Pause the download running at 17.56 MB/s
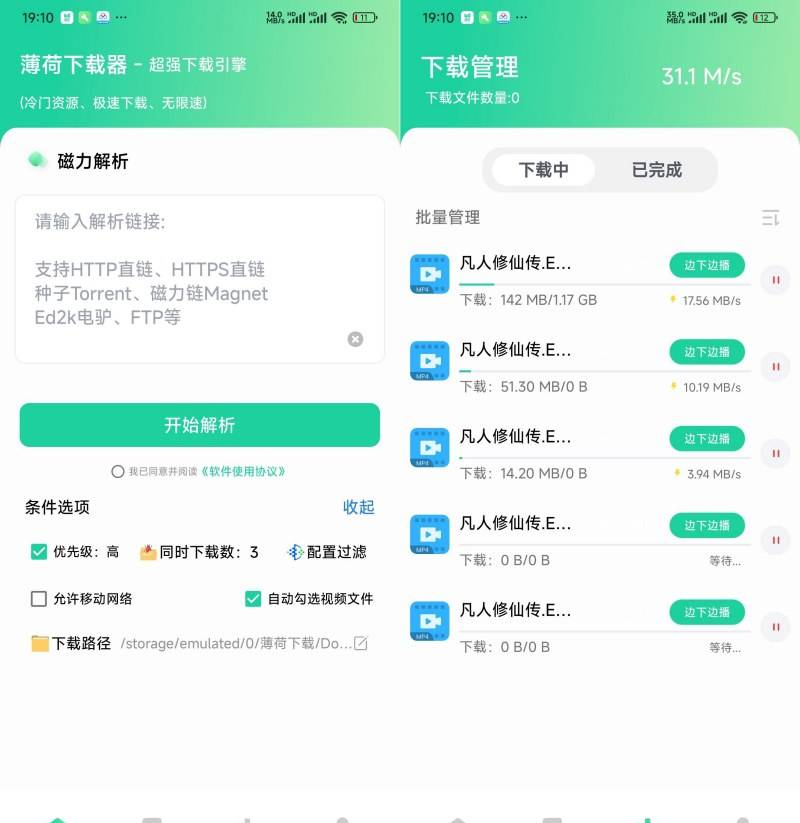 tap(775, 280)
